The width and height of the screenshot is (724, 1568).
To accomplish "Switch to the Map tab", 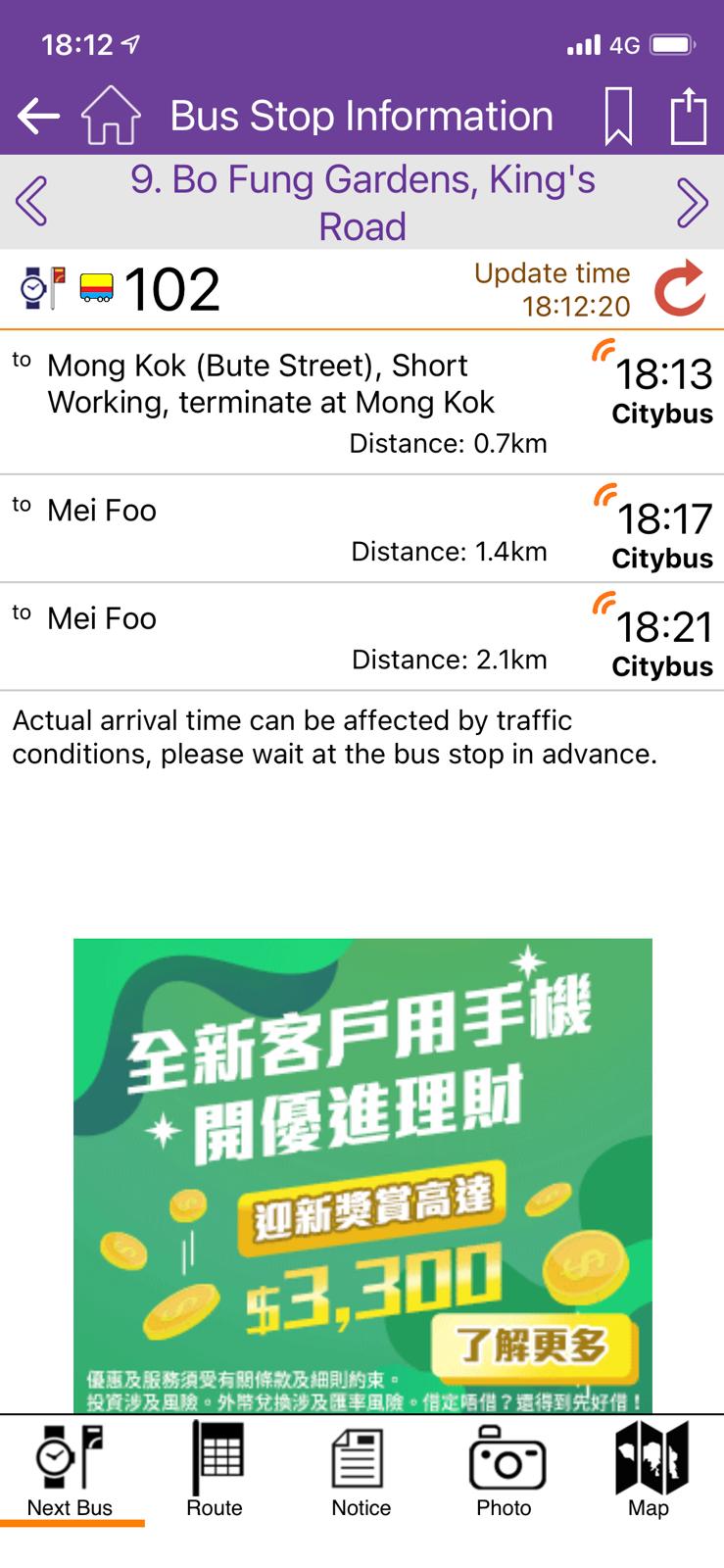I will tap(649, 1471).
